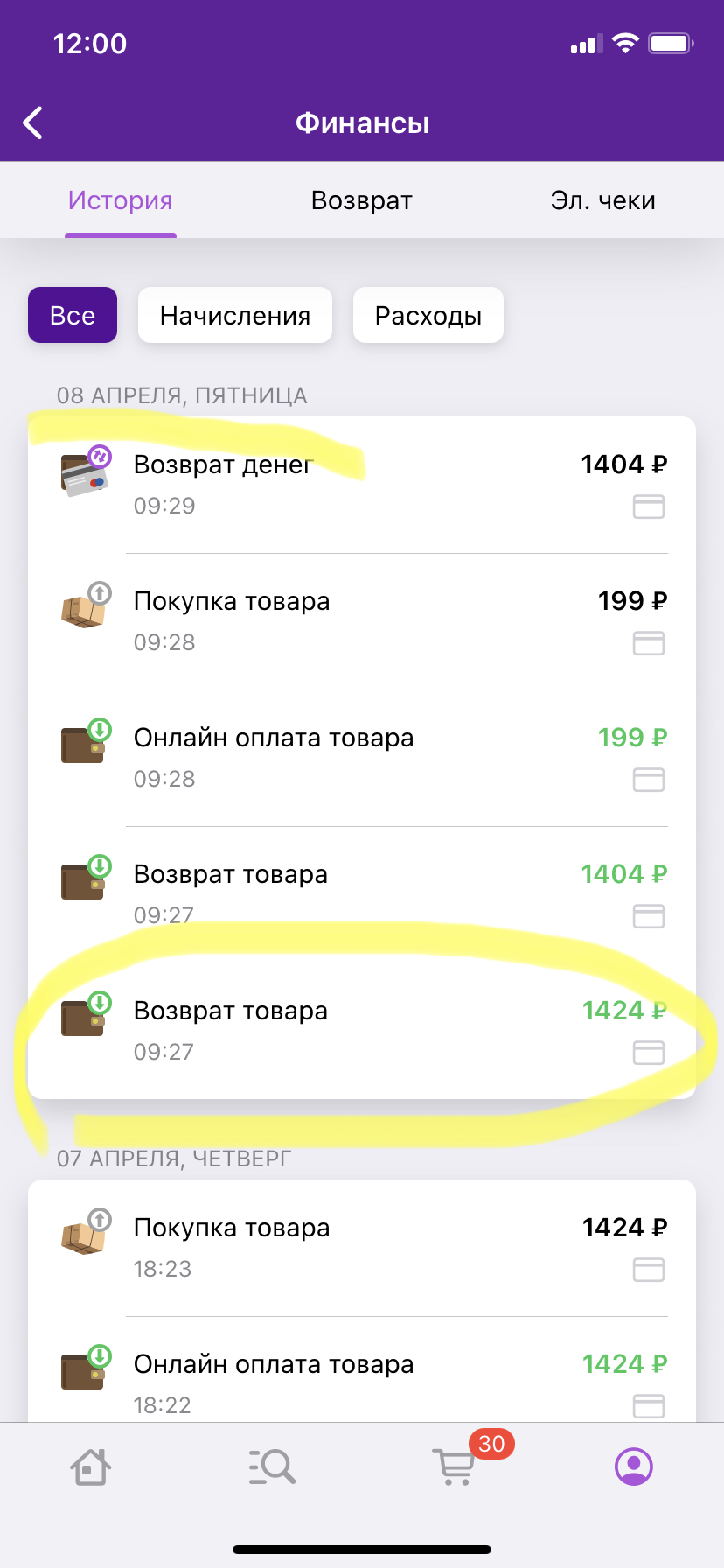Open the Возврат товара 1404 ₽ entry
The height and width of the screenshot is (1568, 724).
click(362, 894)
